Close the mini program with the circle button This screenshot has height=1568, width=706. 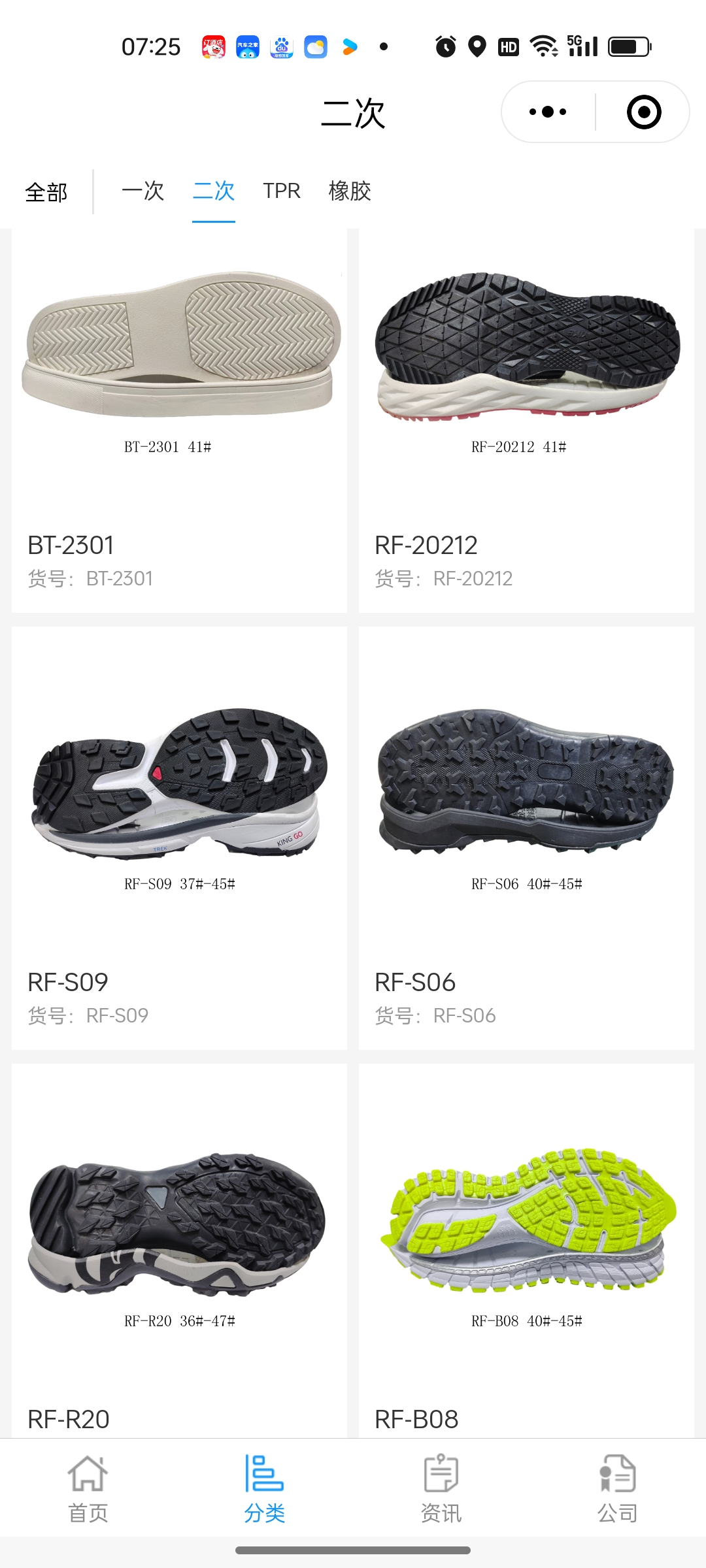(643, 112)
